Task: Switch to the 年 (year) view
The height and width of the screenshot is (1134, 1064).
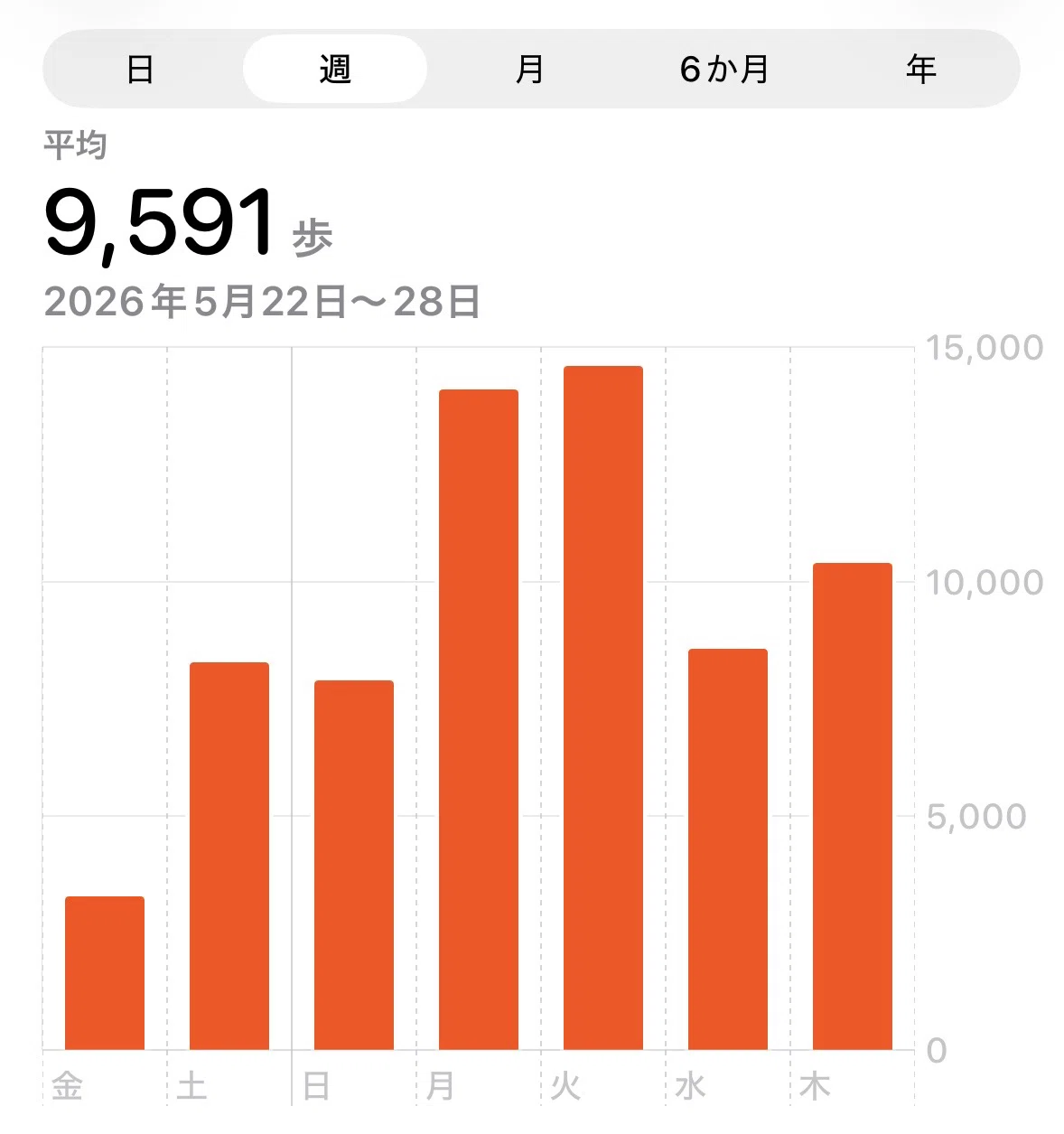Action: point(920,70)
